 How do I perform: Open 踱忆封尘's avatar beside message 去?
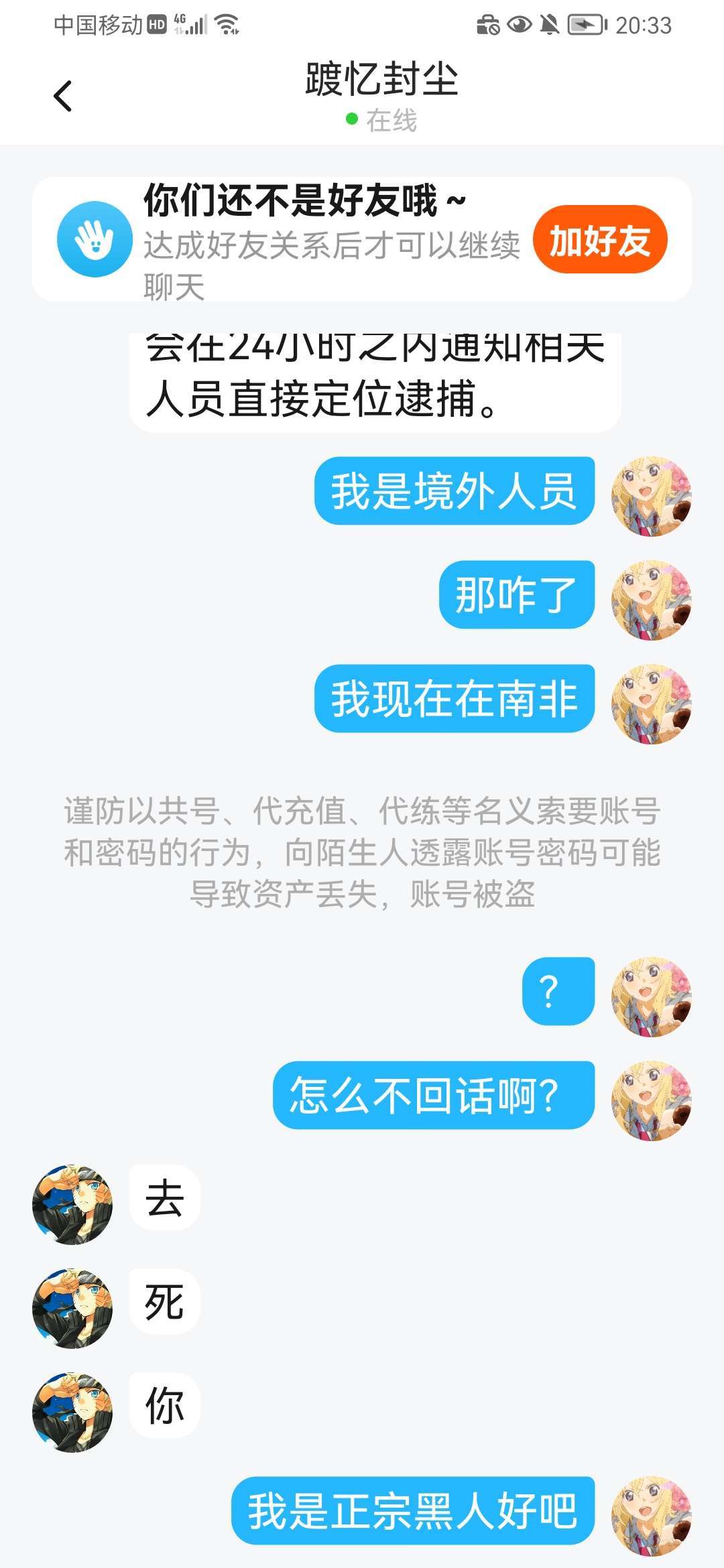pos(72,1204)
